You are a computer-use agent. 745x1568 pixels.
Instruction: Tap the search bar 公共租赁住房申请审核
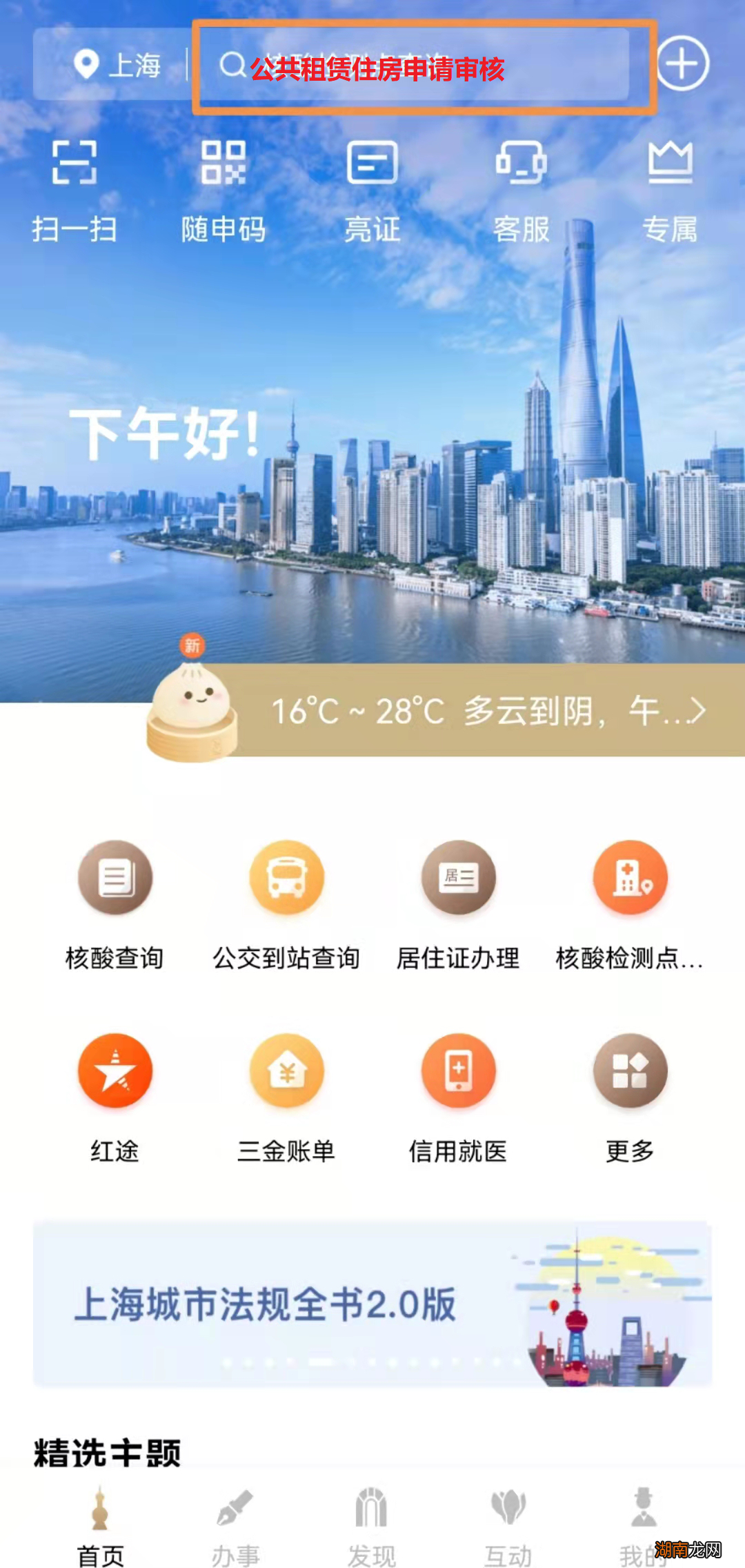click(424, 67)
